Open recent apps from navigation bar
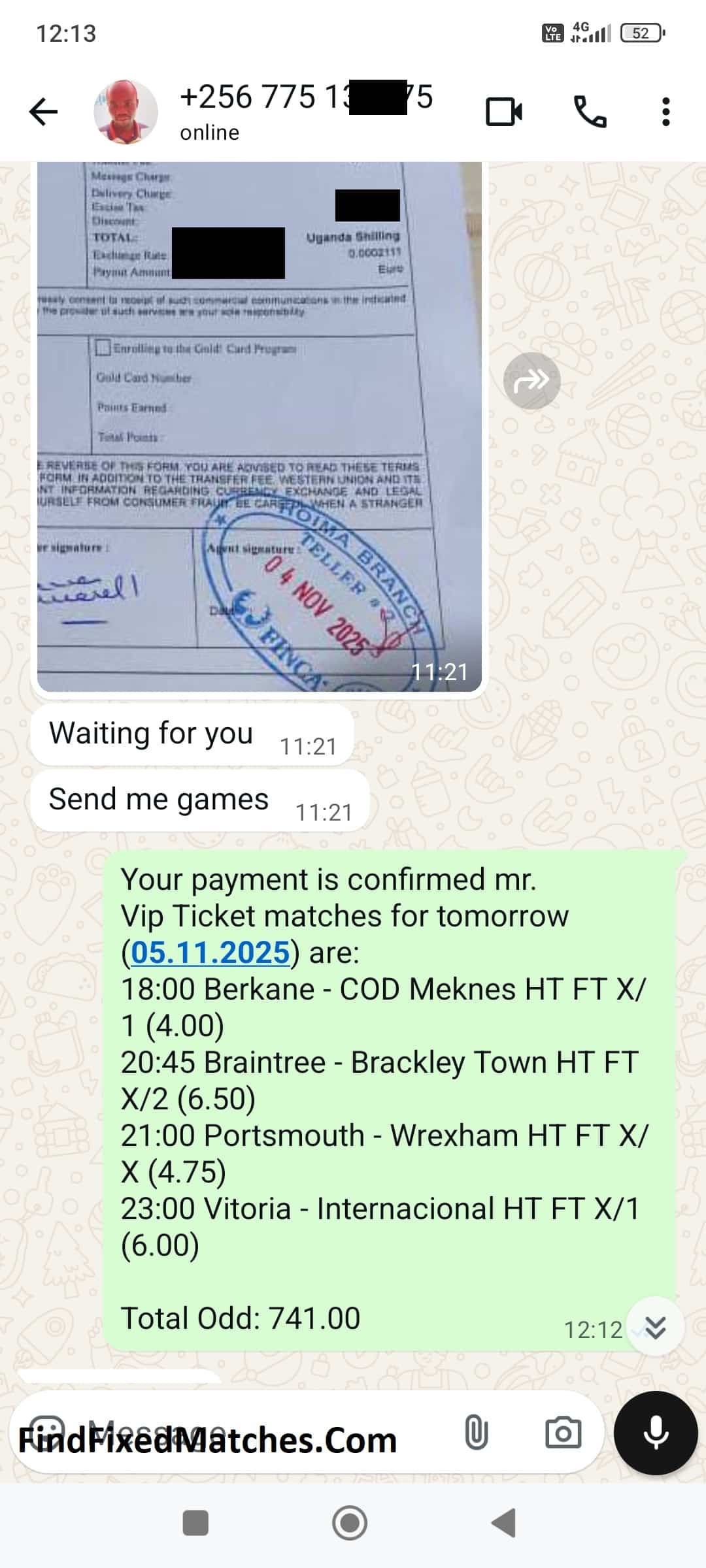Image resolution: width=706 pixels, height=1568 pixels. pyautogui.click(x=195, y=1524)
